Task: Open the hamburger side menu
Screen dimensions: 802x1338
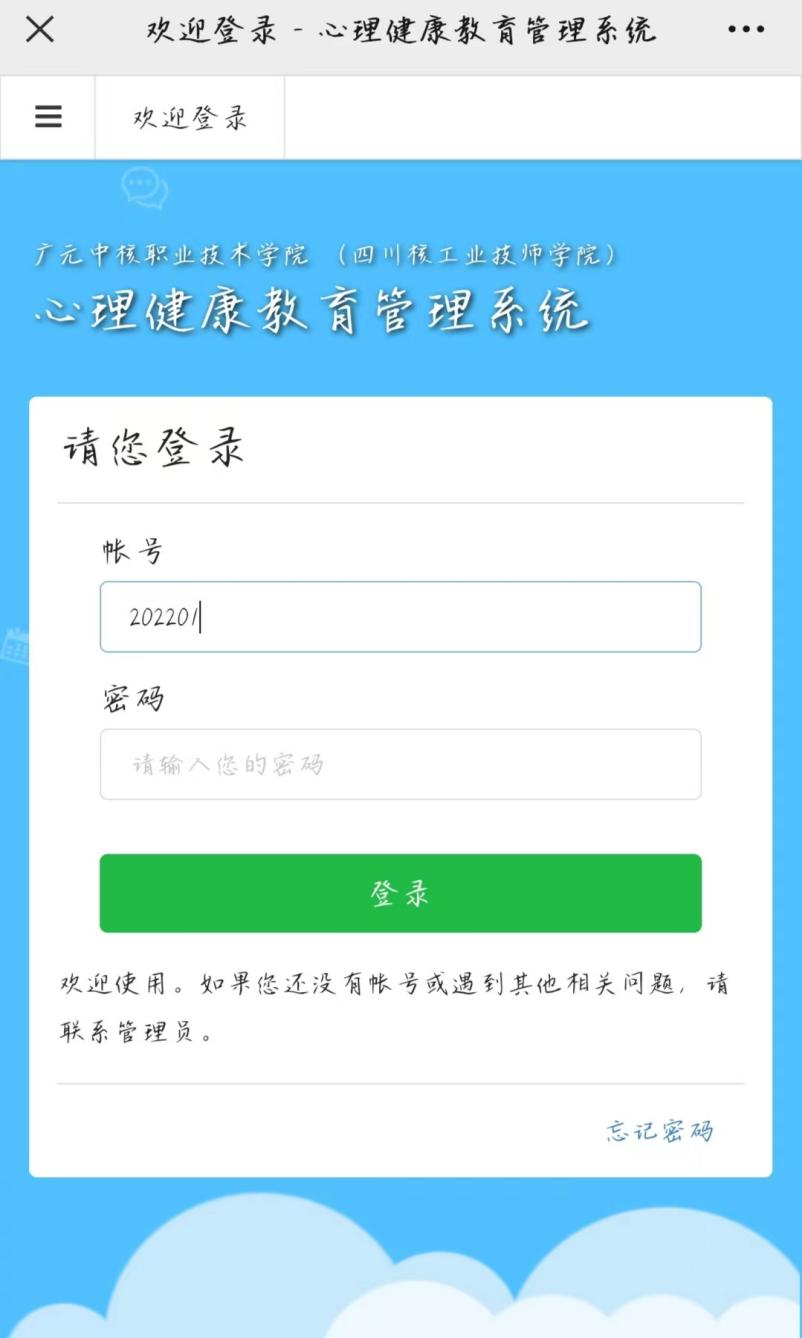Action: coord(48,117)
